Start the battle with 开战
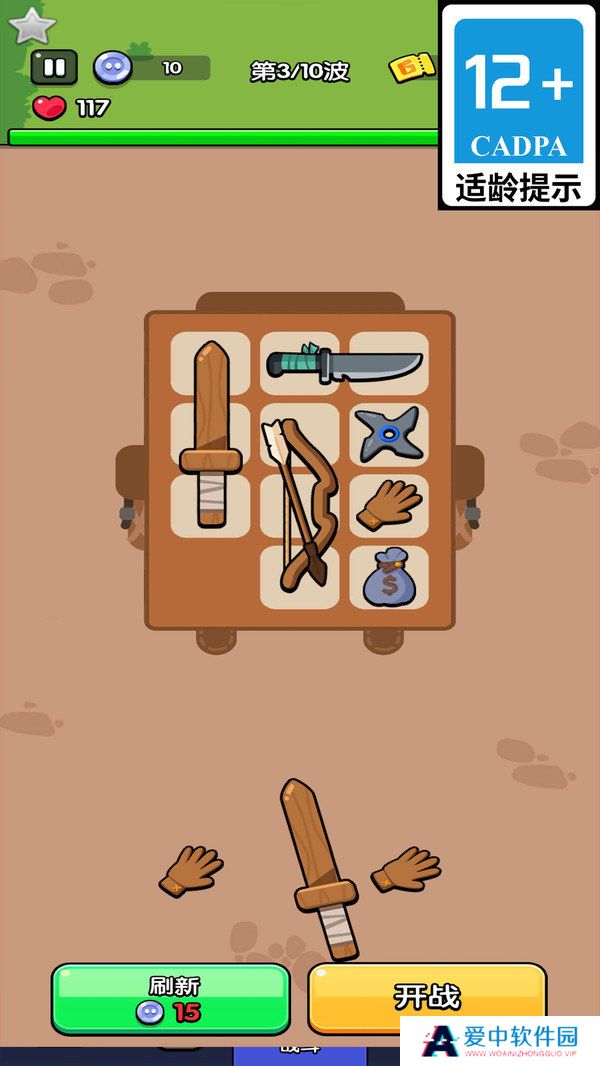 point(427,997)
